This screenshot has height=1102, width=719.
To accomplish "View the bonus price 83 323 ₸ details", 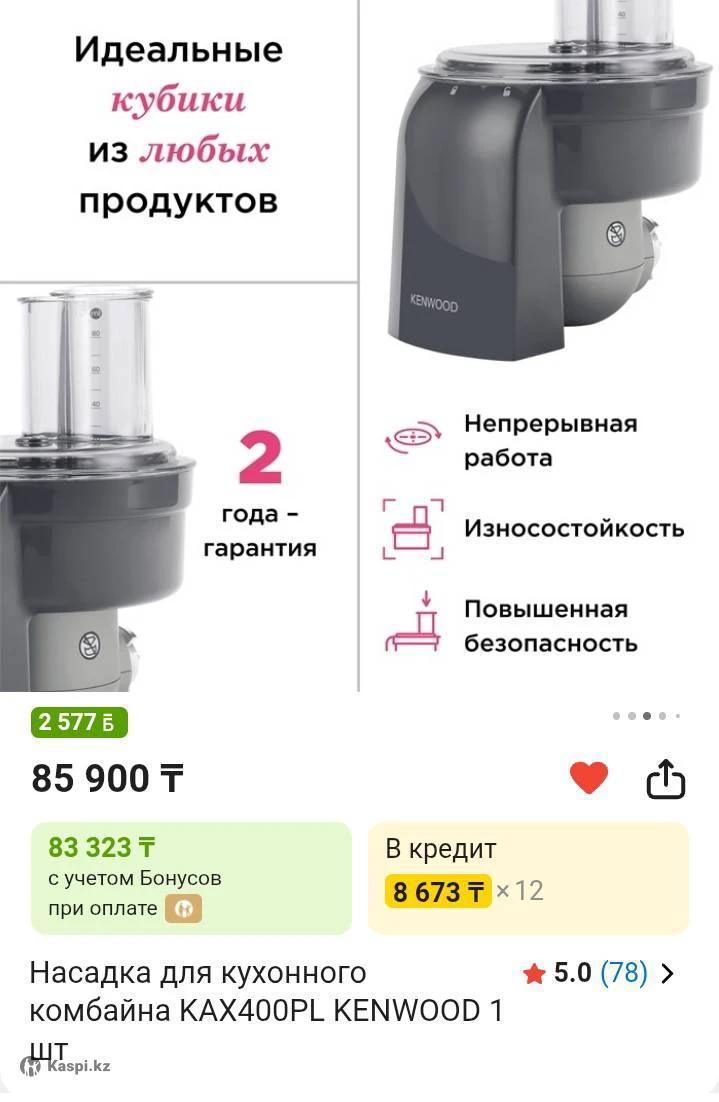I will point(191,878).
